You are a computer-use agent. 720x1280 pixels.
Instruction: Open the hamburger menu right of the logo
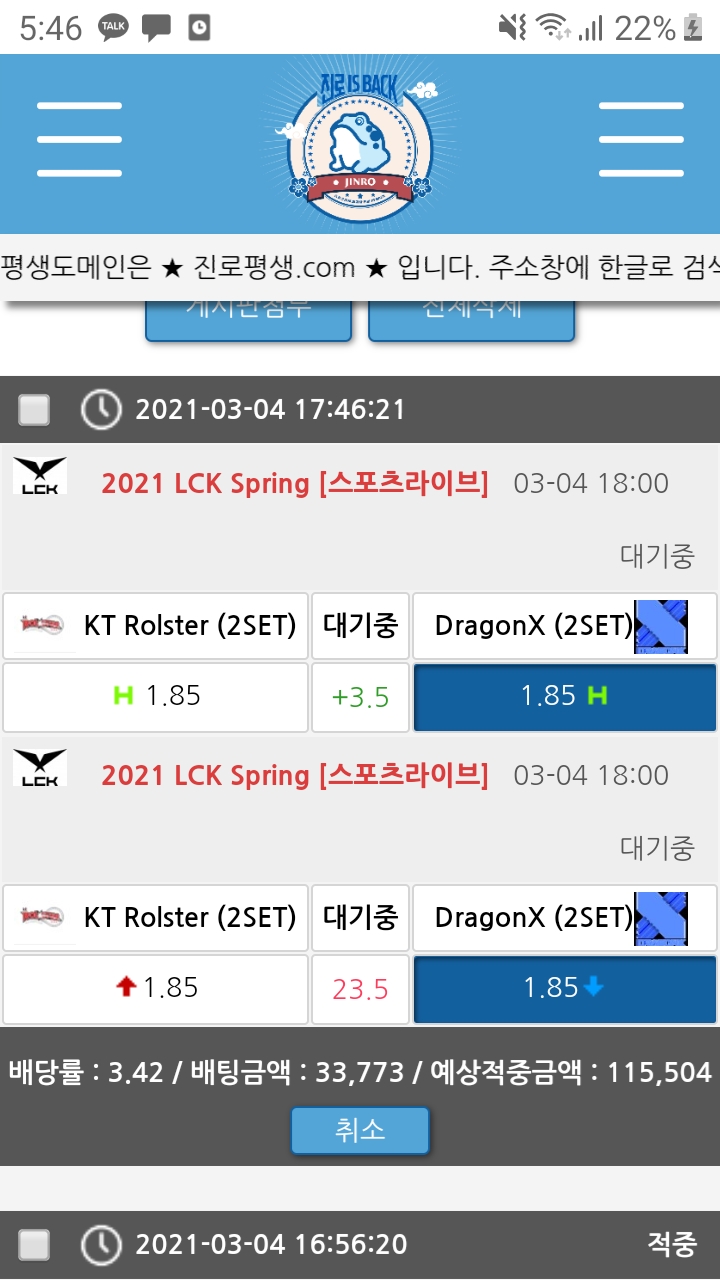(x=641, y=140)
